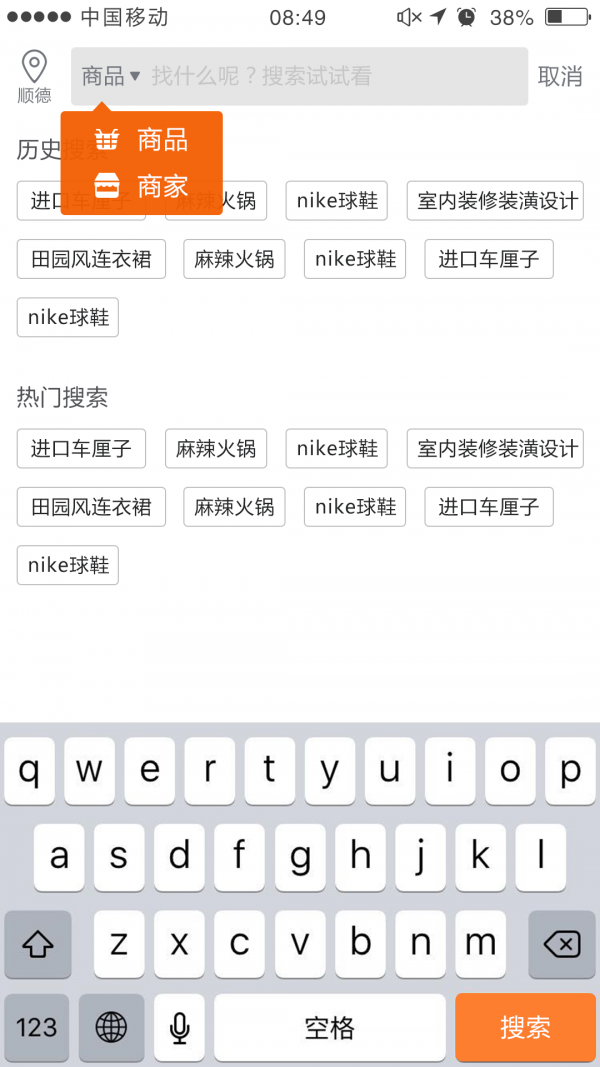Screen dimensions: 600x1067
Task: Open the keyboard globe language switcher
Action: tap(111, 1027)
